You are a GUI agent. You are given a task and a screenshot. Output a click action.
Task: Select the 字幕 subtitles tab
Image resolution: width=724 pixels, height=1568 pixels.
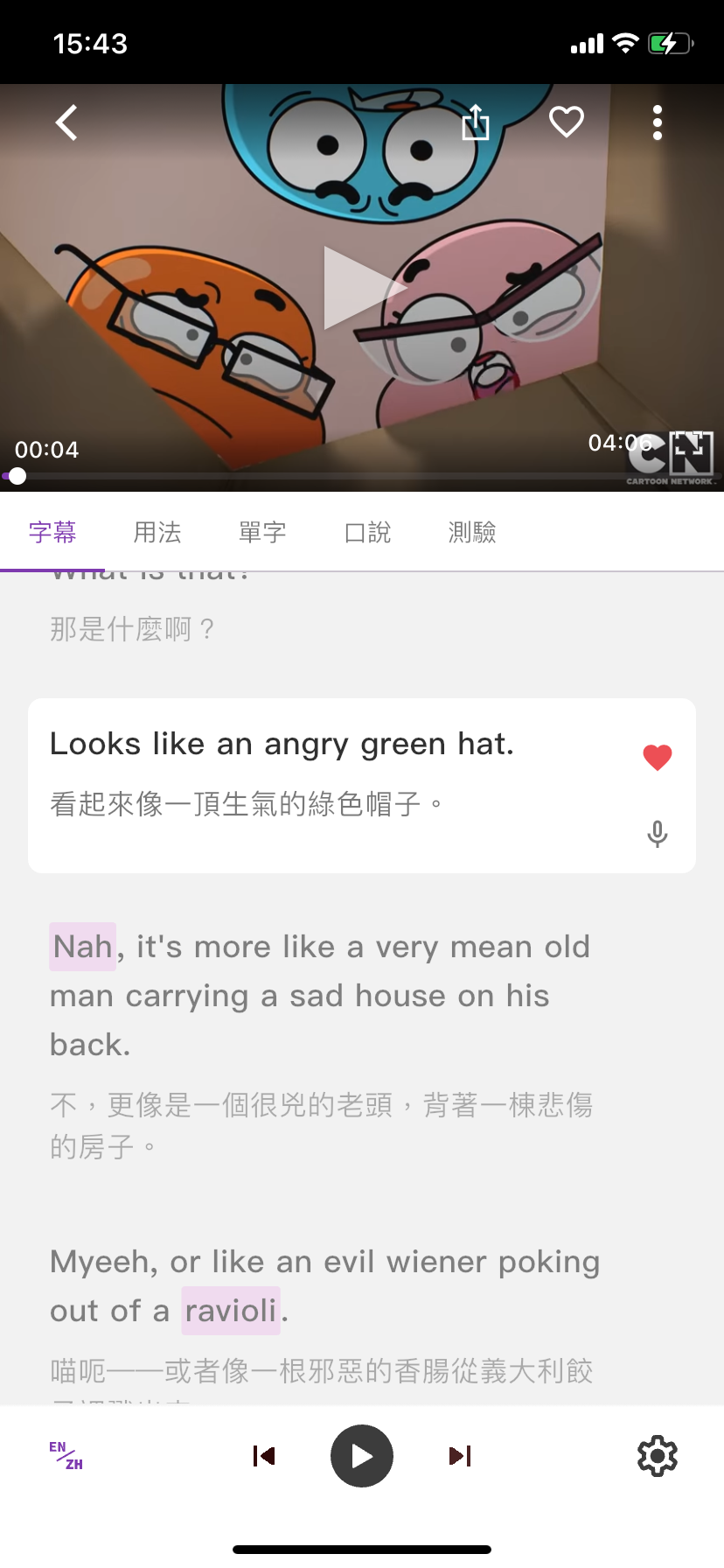(52, 532)
